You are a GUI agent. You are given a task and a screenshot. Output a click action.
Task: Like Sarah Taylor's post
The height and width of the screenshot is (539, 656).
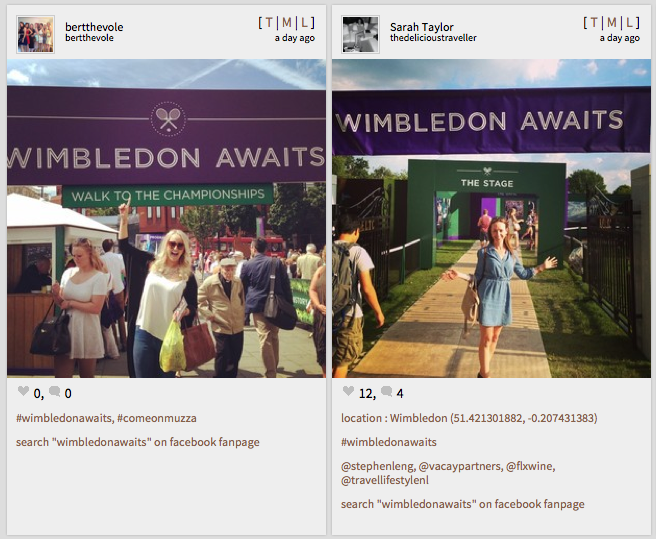(349, 393)
